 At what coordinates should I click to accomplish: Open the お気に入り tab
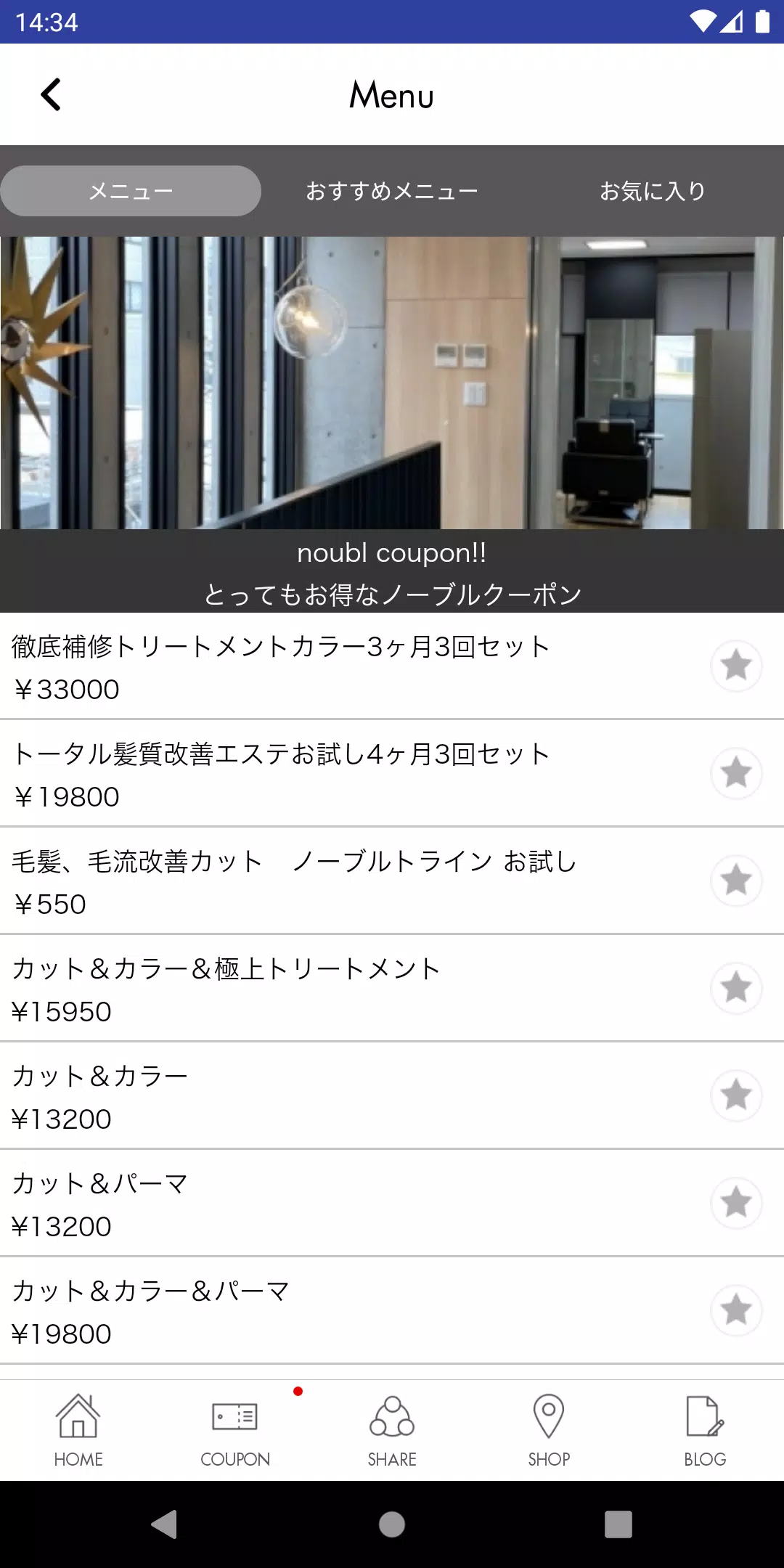click(x=652, y=190)
